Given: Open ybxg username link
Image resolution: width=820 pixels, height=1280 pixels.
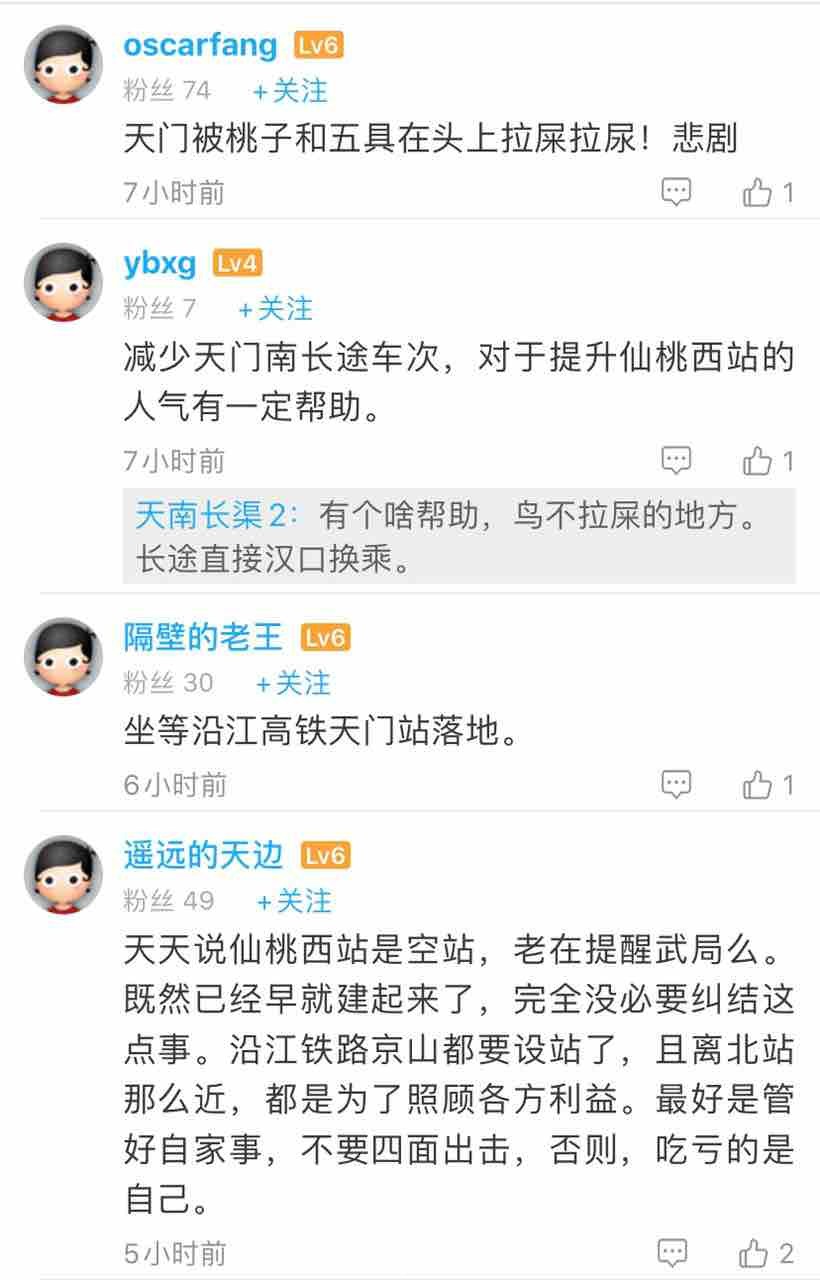Looking at the screenshot, I should 160,263.
